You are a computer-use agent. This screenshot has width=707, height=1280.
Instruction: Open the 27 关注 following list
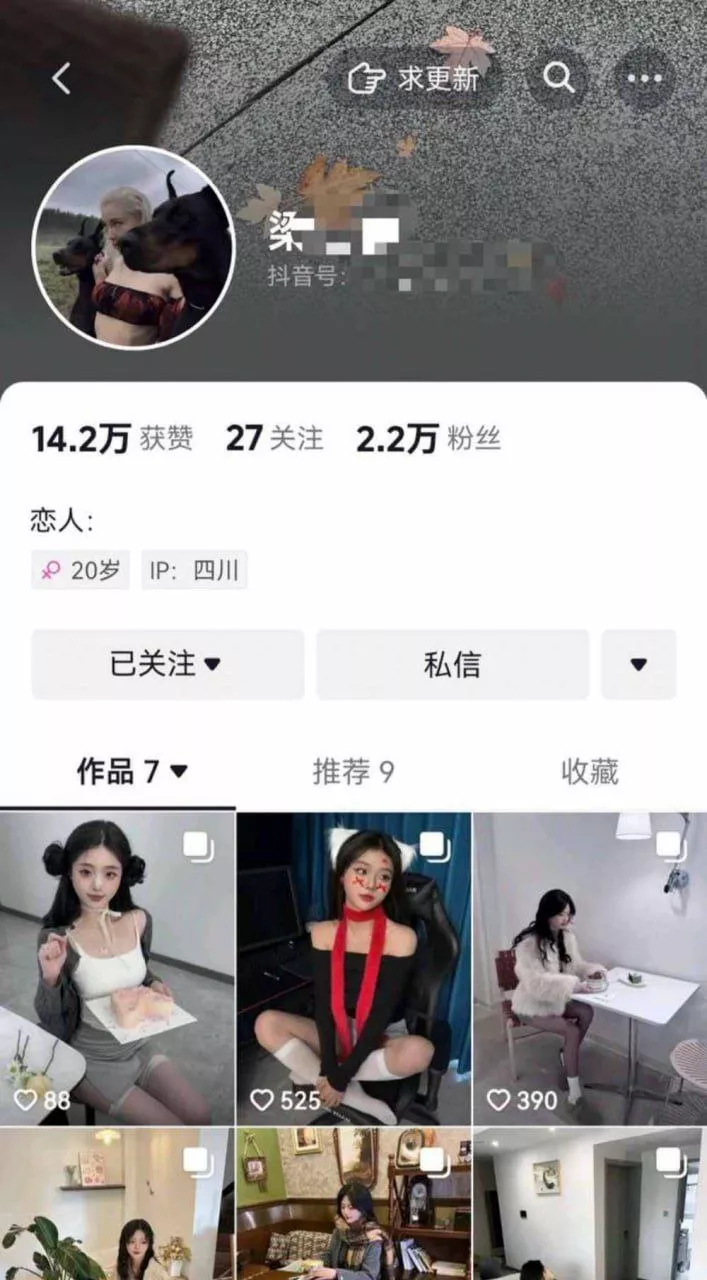[x=274, y=438]
